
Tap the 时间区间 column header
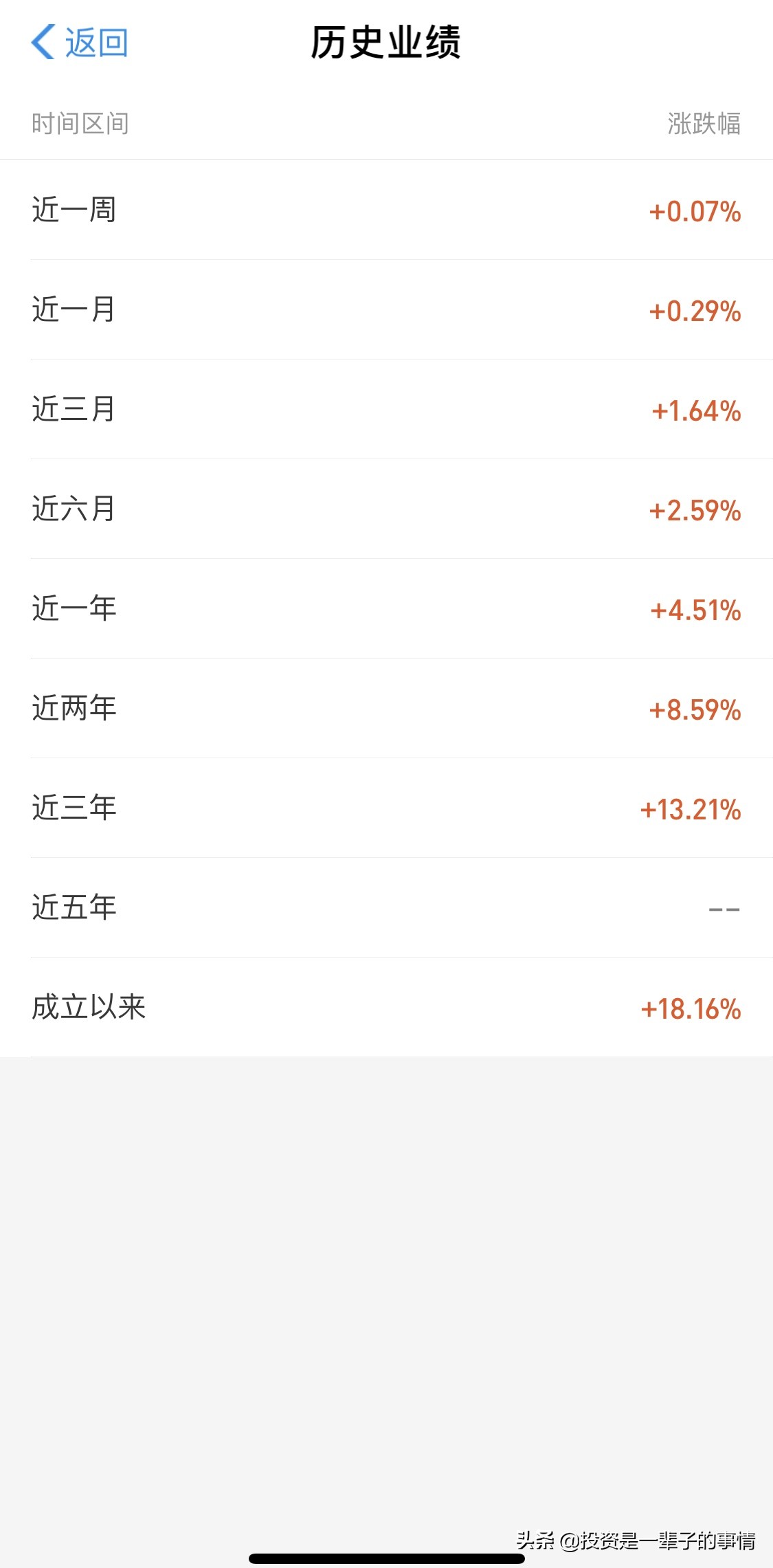82,124
